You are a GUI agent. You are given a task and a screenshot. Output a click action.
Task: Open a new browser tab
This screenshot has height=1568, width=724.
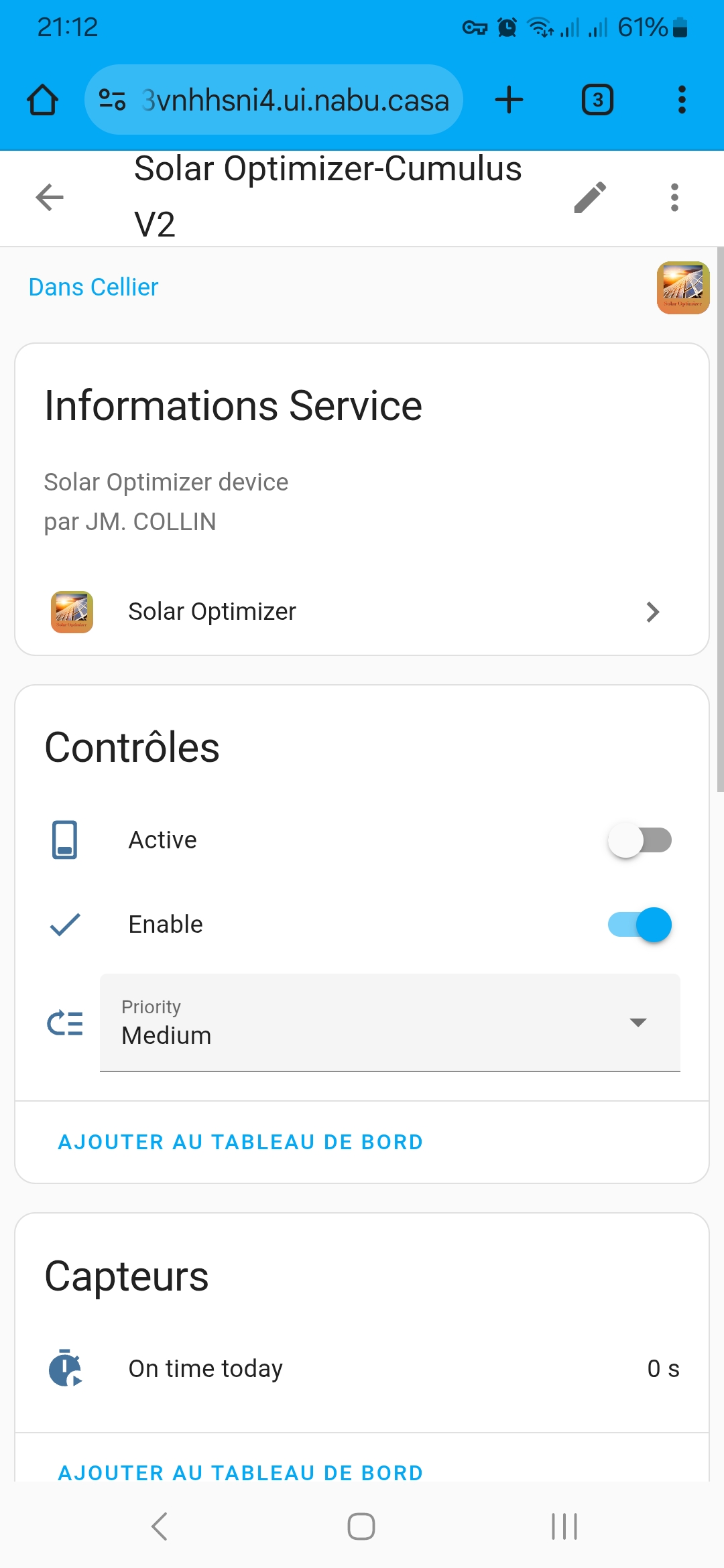coord(509,100)
